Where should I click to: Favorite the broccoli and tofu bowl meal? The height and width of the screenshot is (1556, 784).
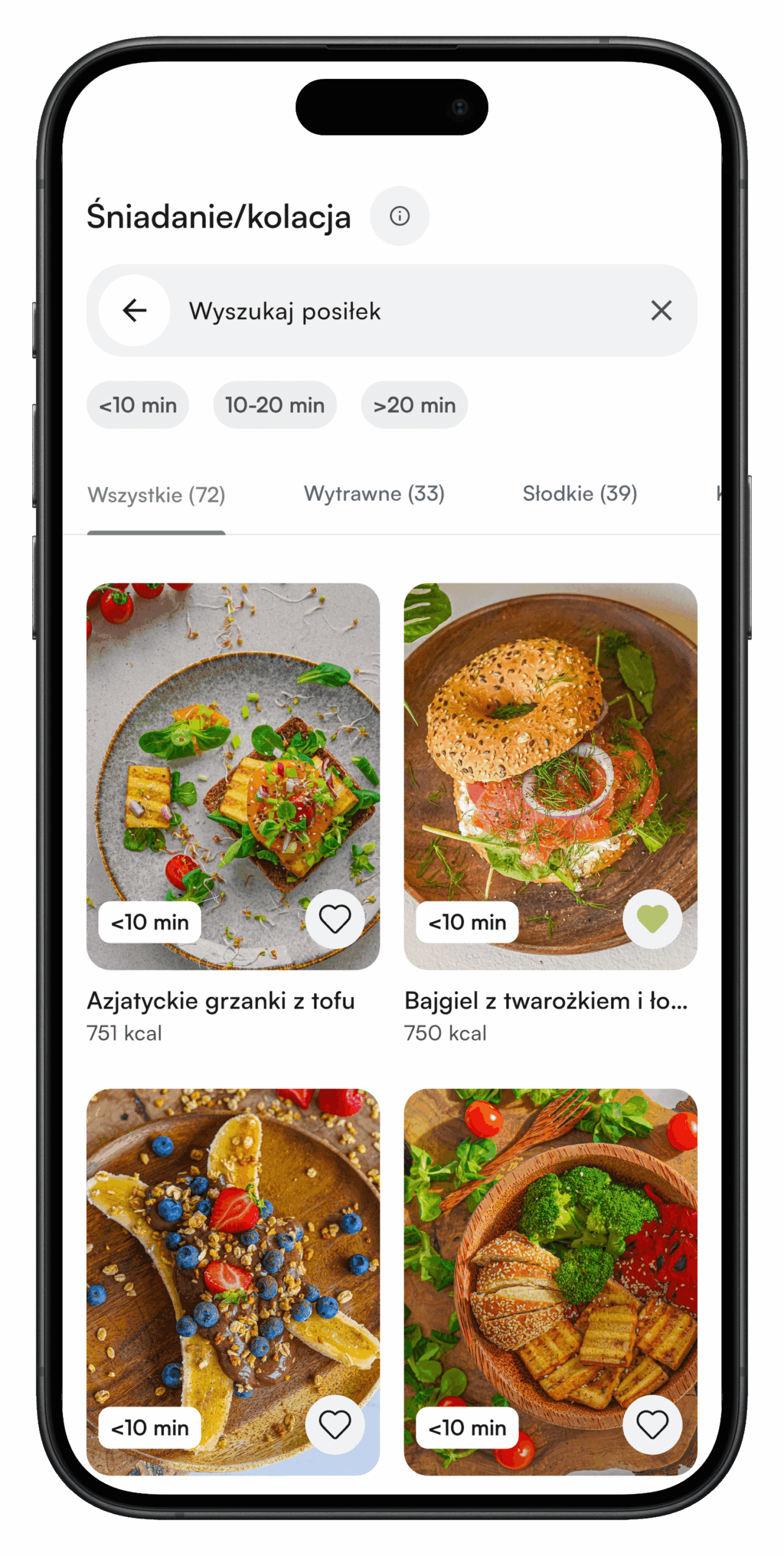point(652,1424)
